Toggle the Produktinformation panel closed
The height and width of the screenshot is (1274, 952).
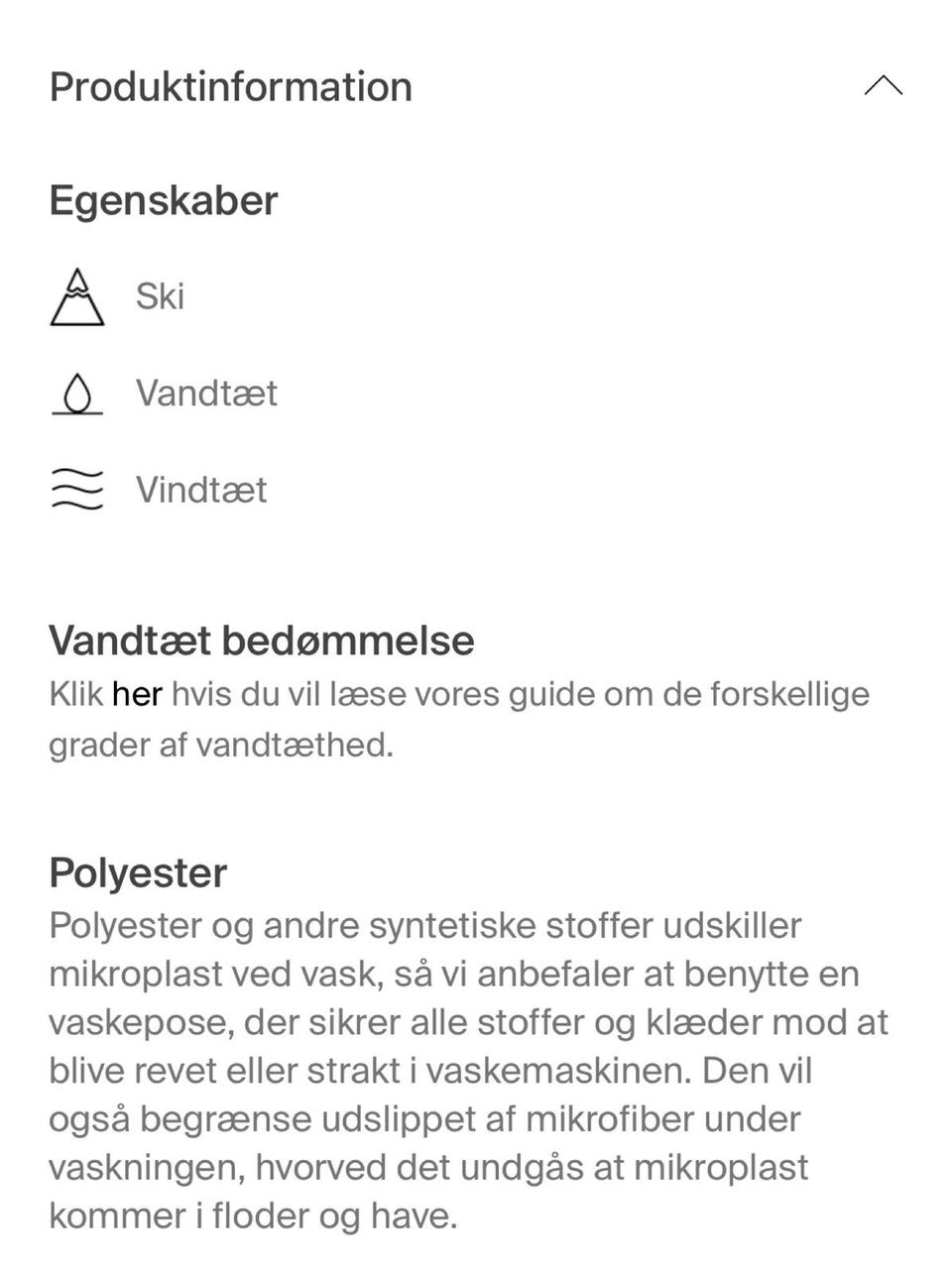tap(883, 86)
